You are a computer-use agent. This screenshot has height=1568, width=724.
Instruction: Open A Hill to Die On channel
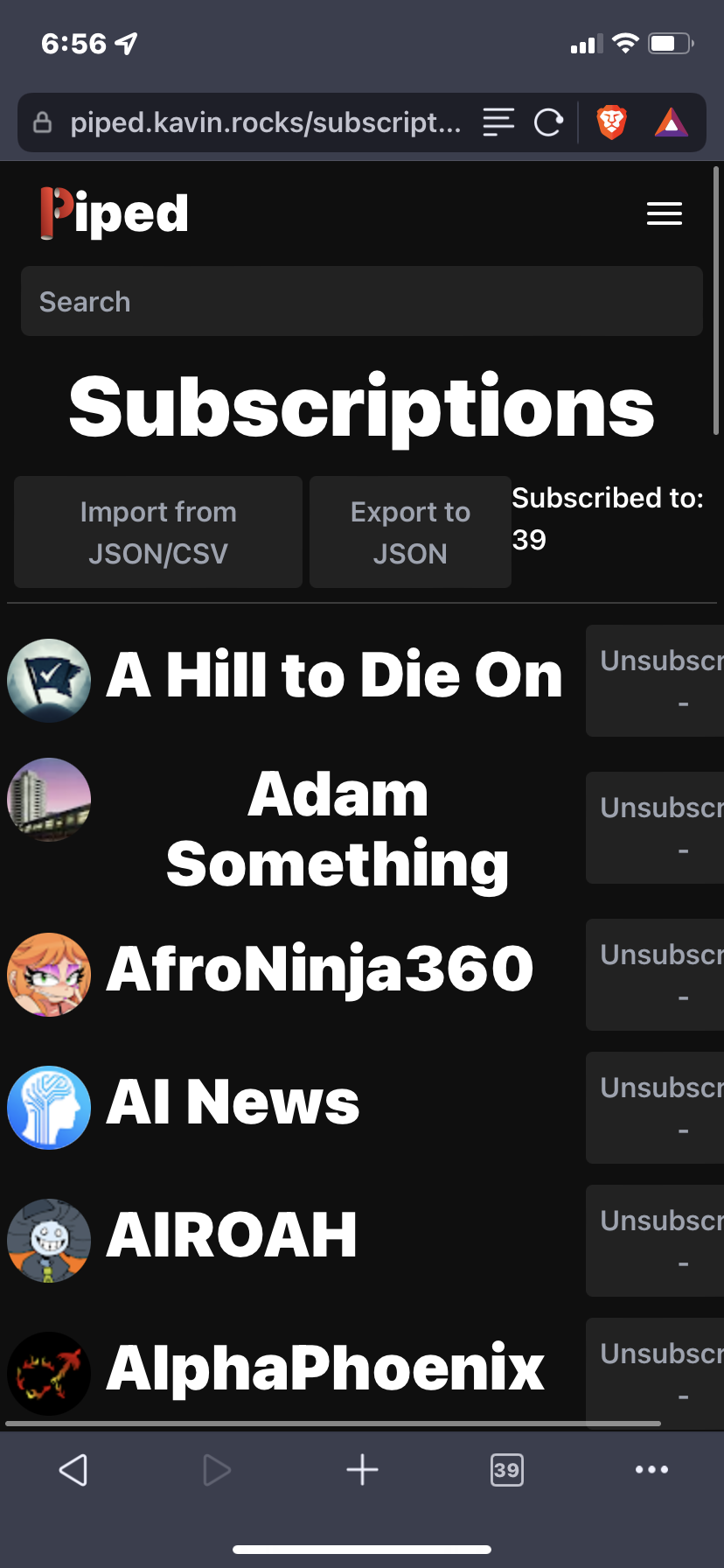(x=334, y=675)
